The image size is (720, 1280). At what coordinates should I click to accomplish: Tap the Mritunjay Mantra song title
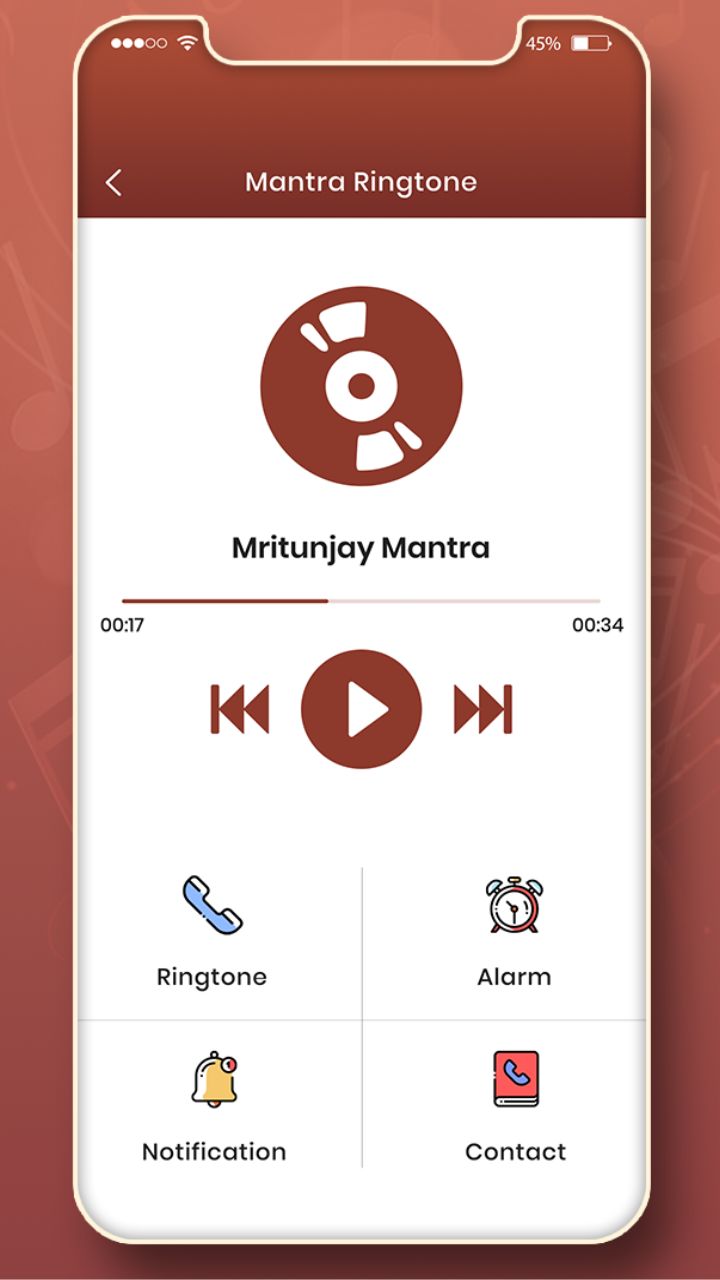361,548
